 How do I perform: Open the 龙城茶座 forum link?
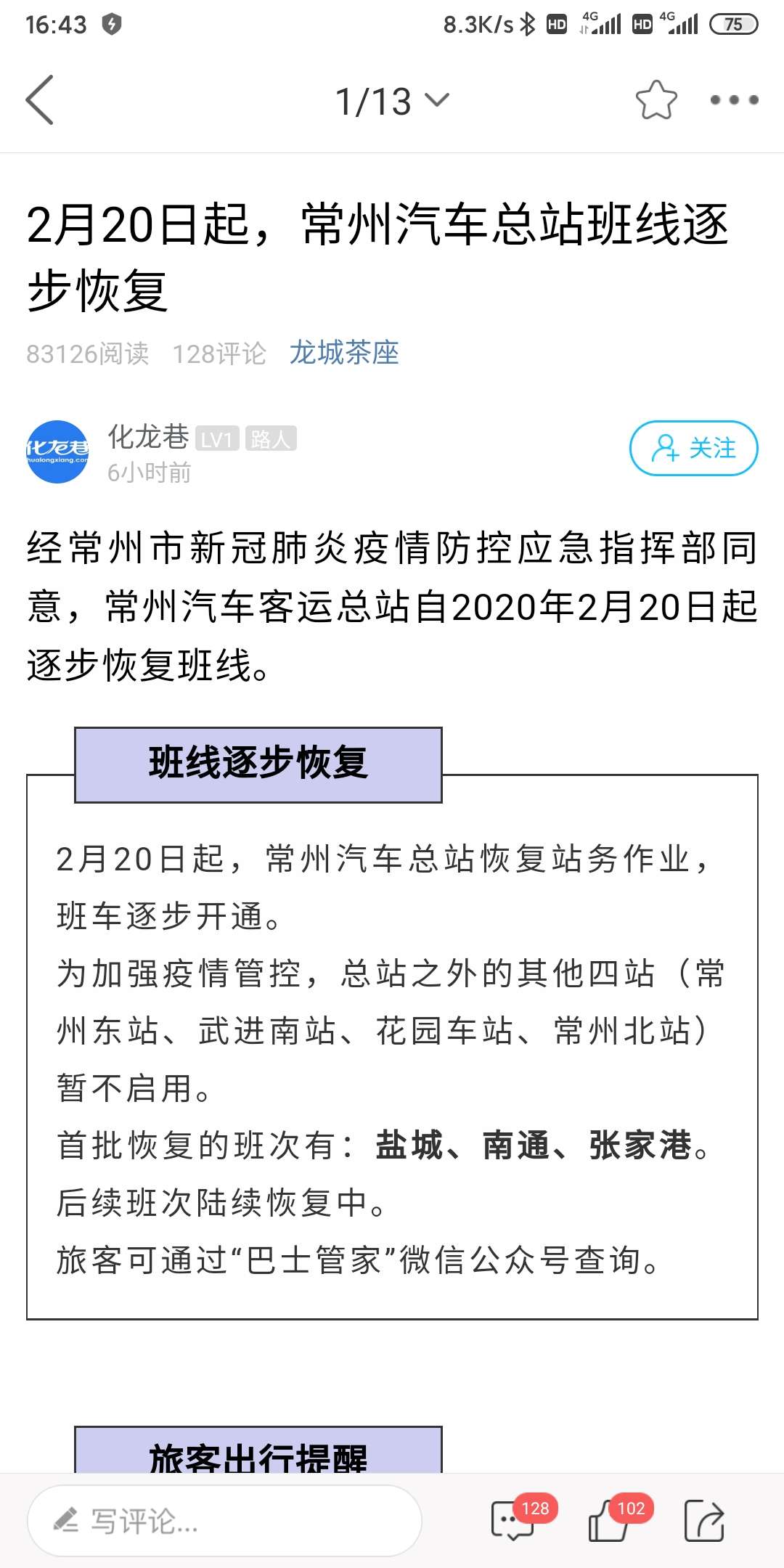pos(344,353)
